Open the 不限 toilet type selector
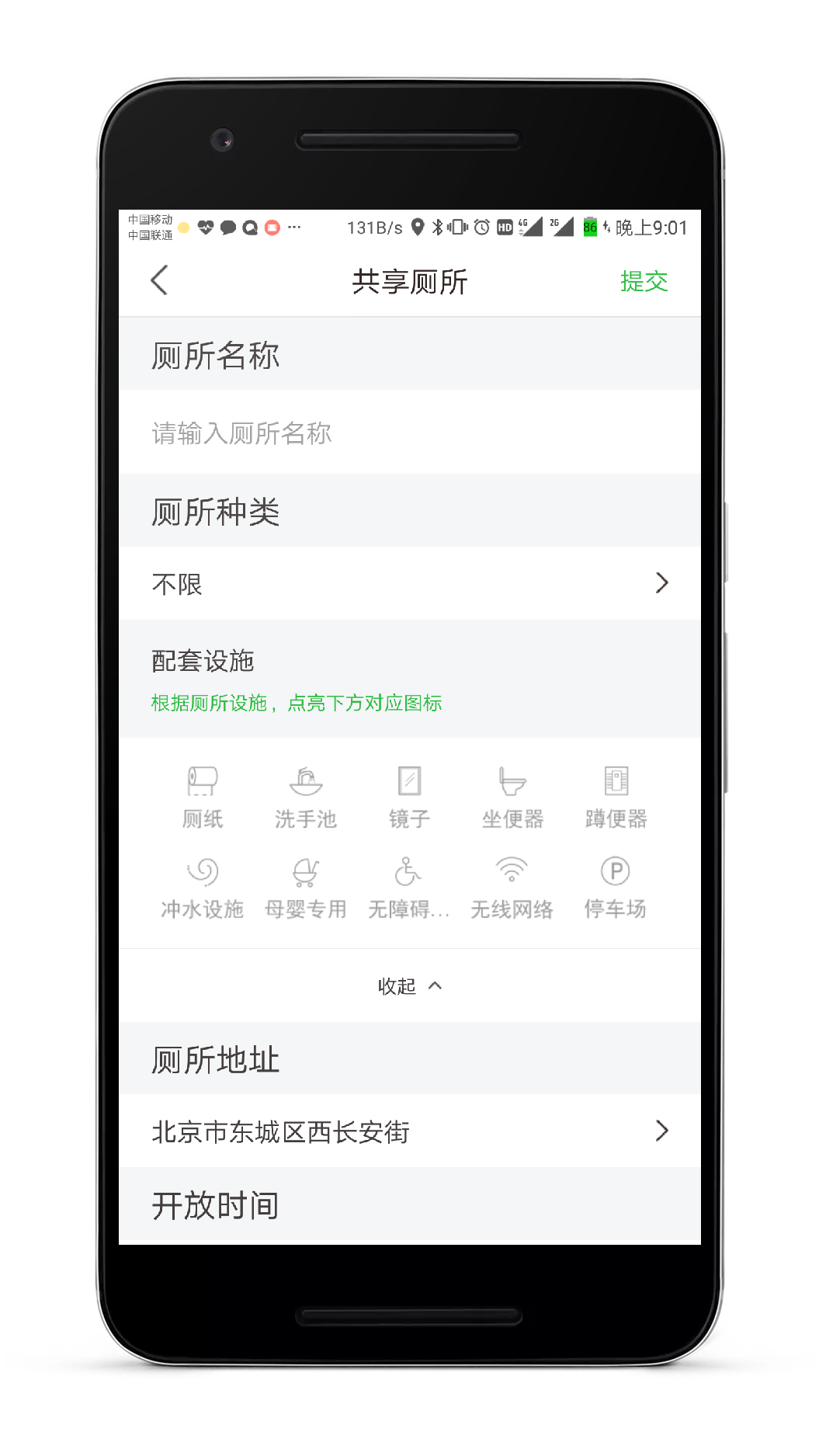The image size is (819, 1456). [x=409, y=583]
